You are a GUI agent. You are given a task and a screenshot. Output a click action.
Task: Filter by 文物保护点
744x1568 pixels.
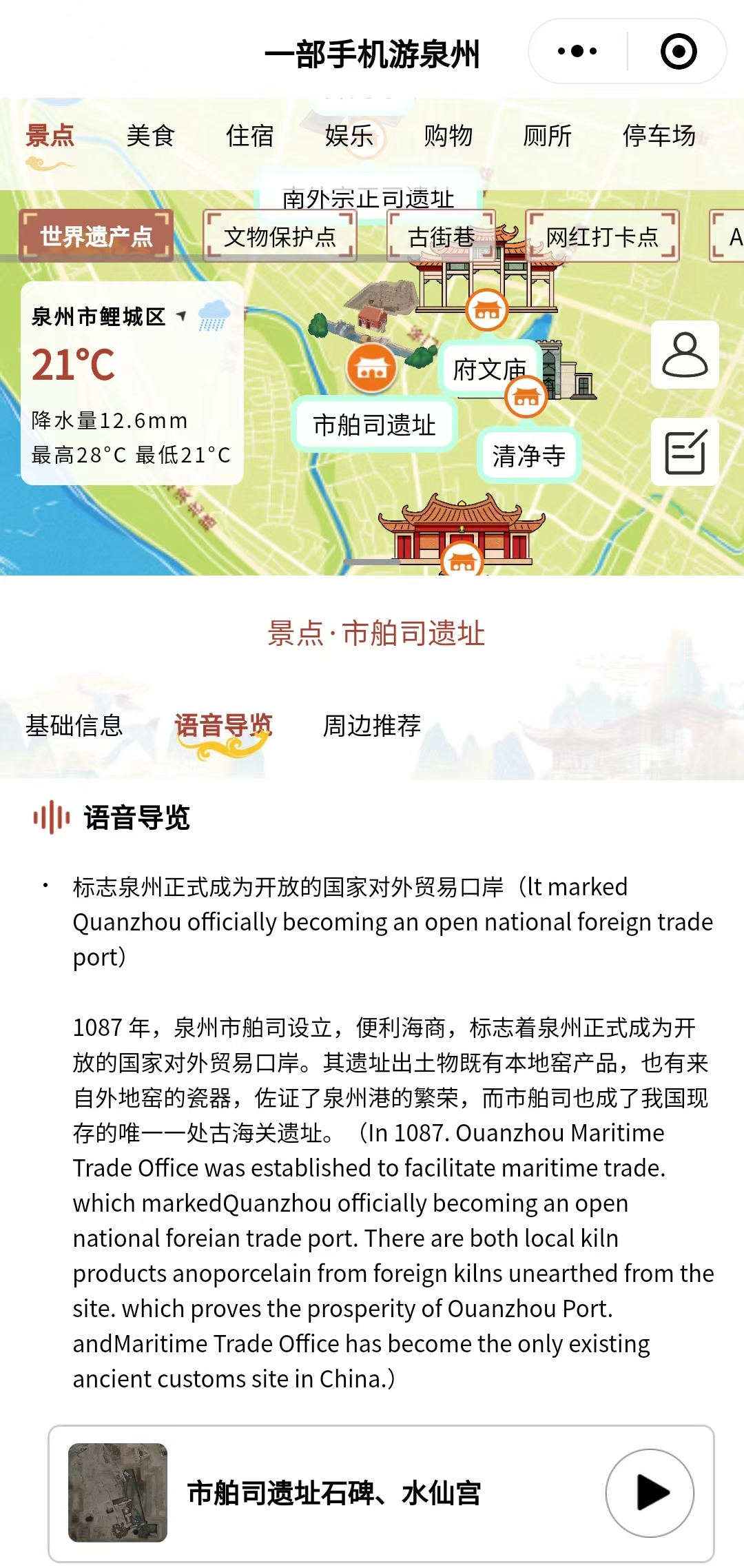pos(280,236)
